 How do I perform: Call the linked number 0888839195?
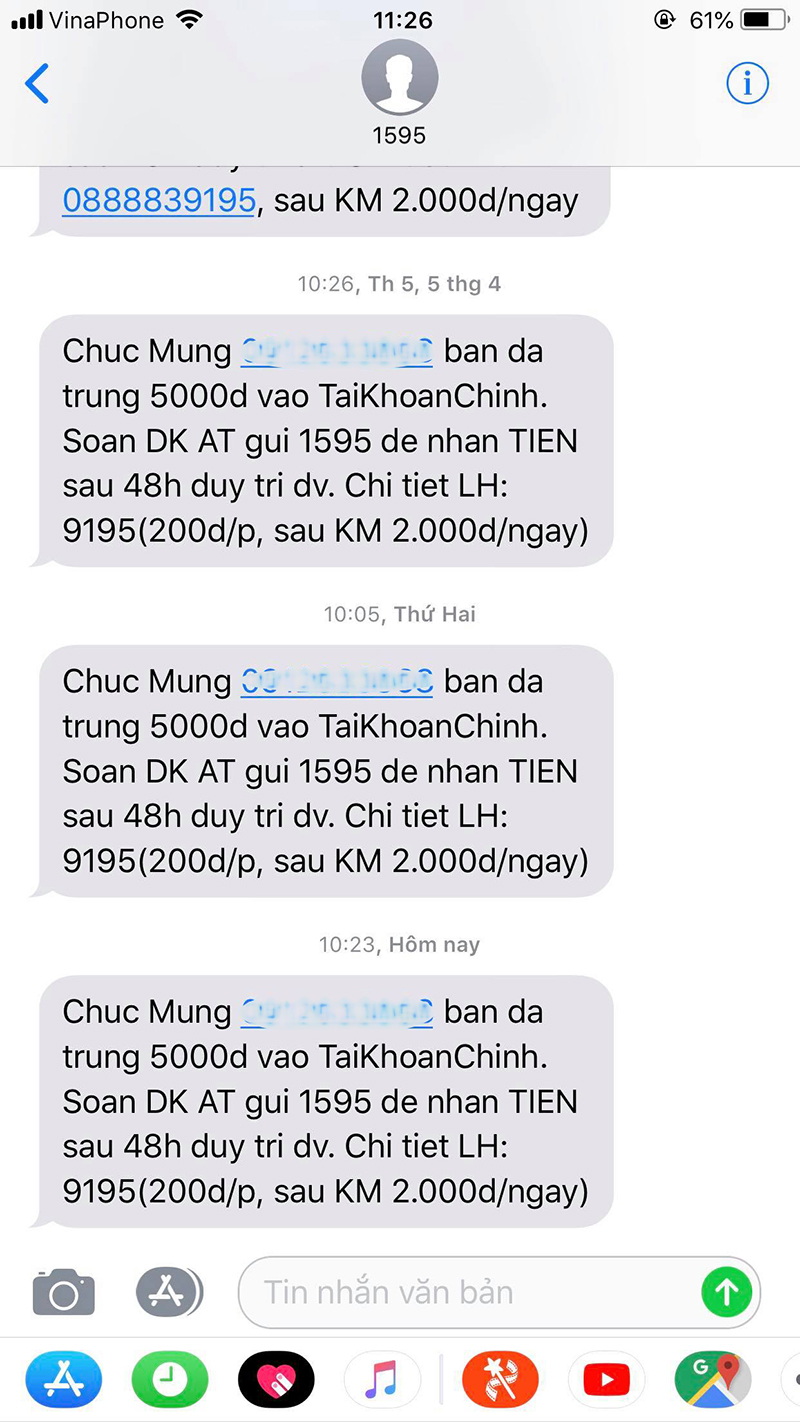(159, 201)
